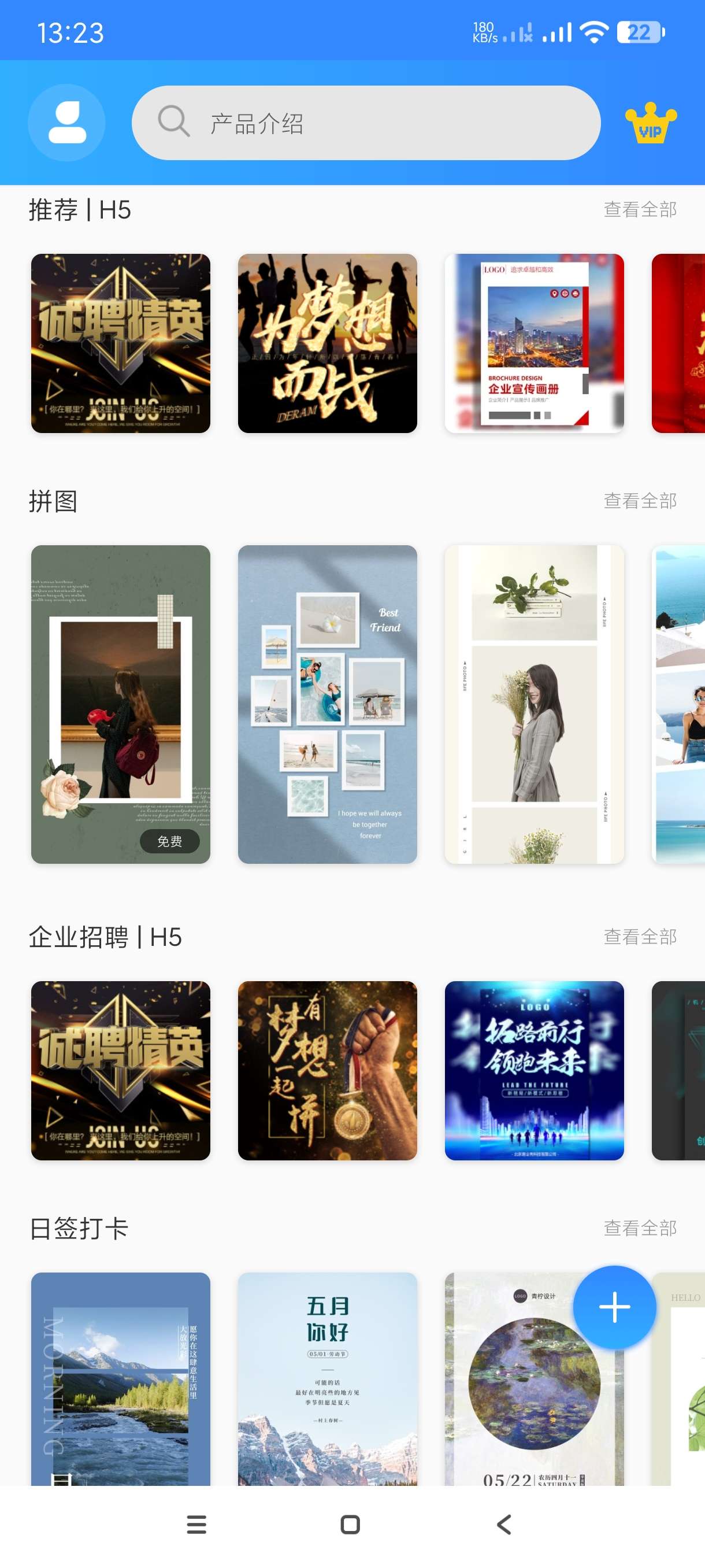705x1568 pixels.
Task: Open the user profile avatar
Action: coord(66,123)
